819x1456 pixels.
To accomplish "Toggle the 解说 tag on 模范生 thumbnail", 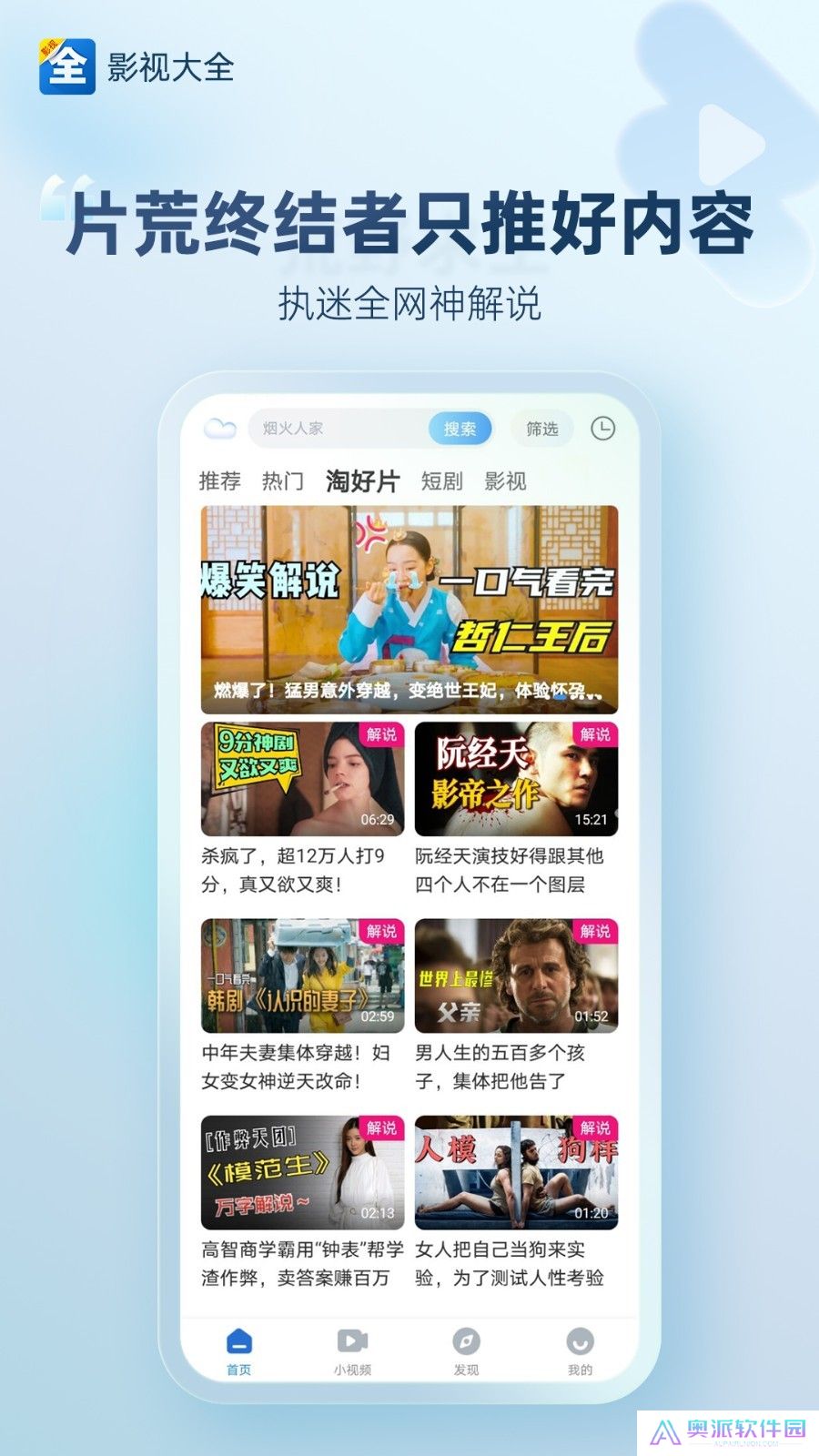I will [x=381, y=1130].
